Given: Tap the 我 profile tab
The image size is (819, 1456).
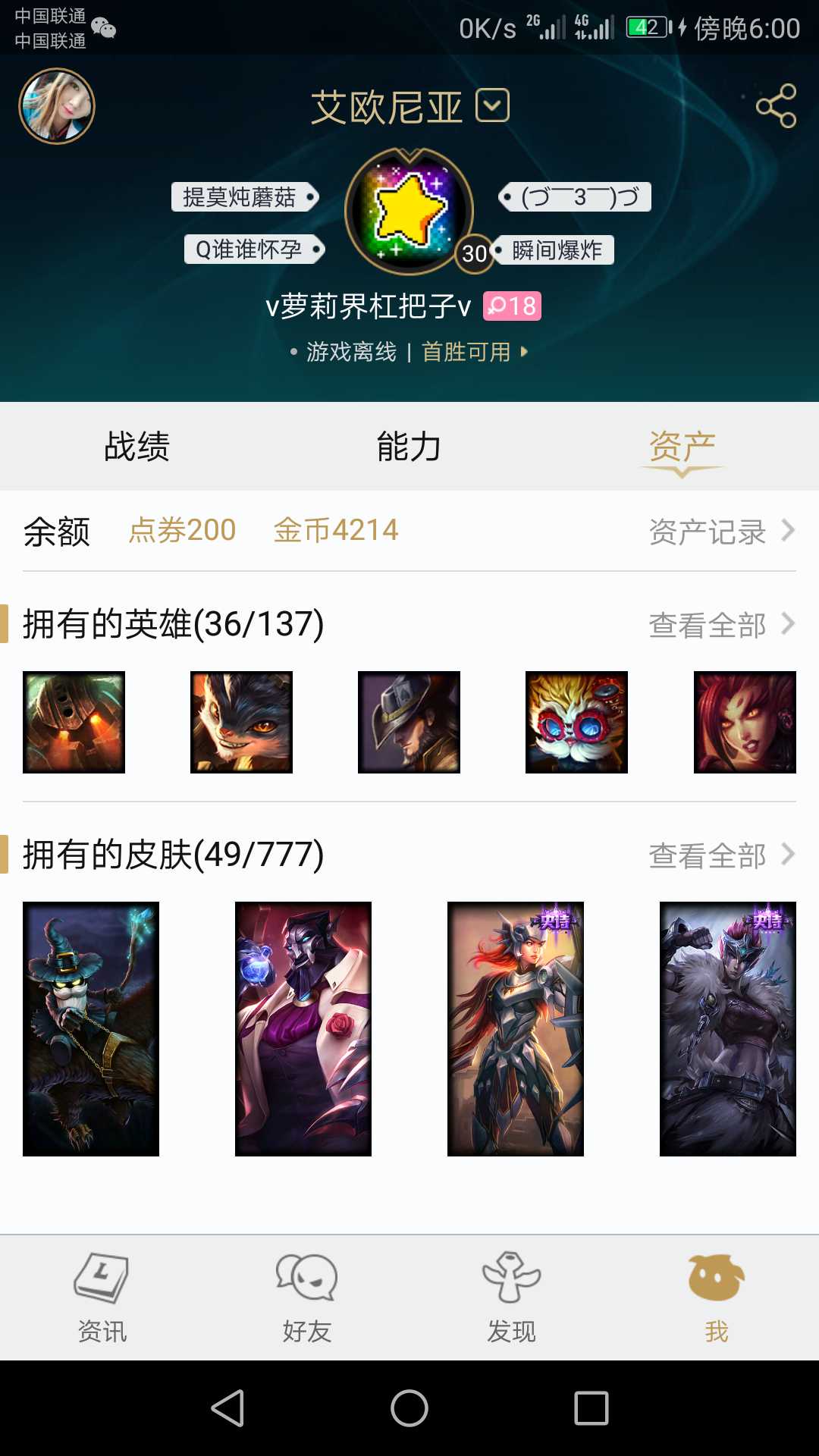Looking at the screenshot, I should point(716,1298).
